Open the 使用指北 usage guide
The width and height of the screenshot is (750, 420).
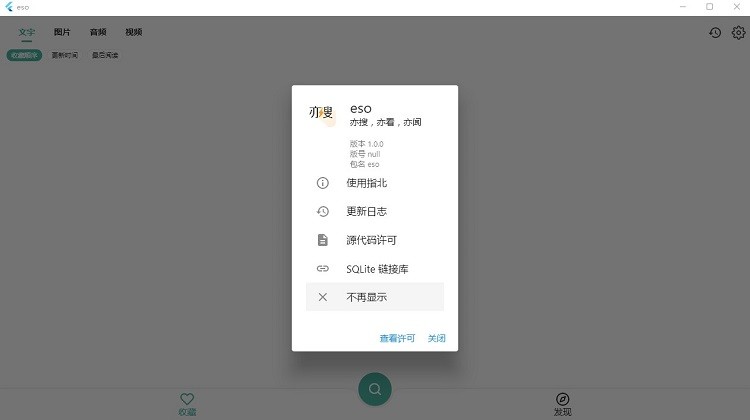pos(366,183)
